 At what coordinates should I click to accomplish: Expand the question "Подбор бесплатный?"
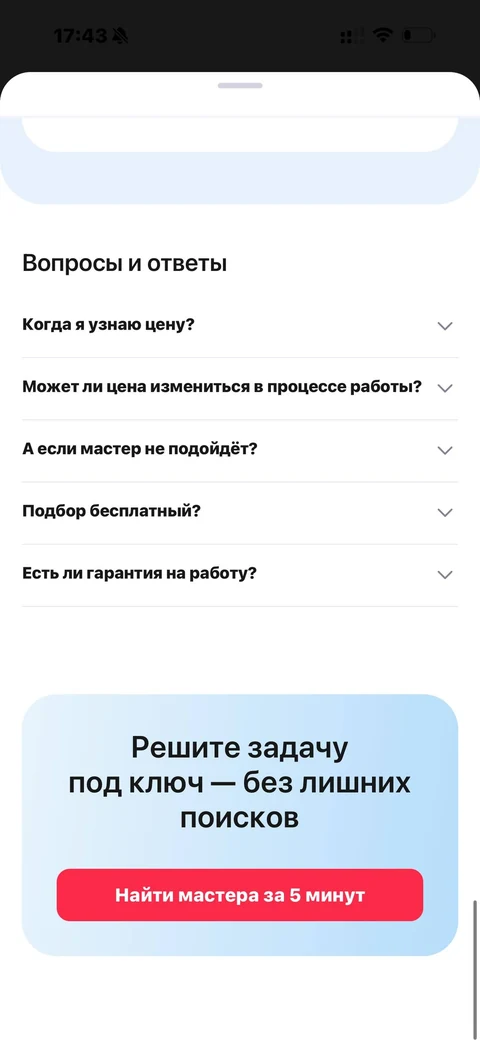tap(239, 512)
